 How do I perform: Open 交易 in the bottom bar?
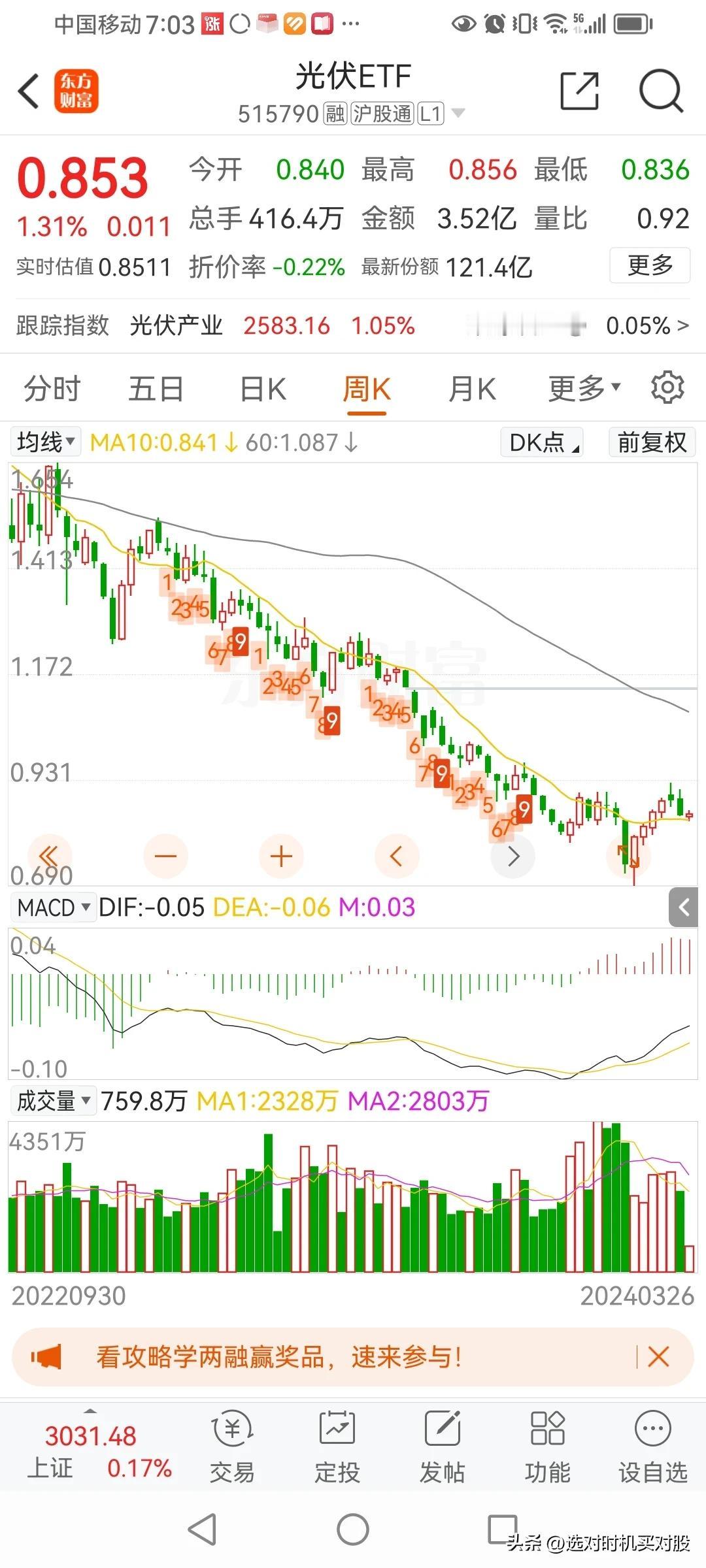coord(232,1446)
